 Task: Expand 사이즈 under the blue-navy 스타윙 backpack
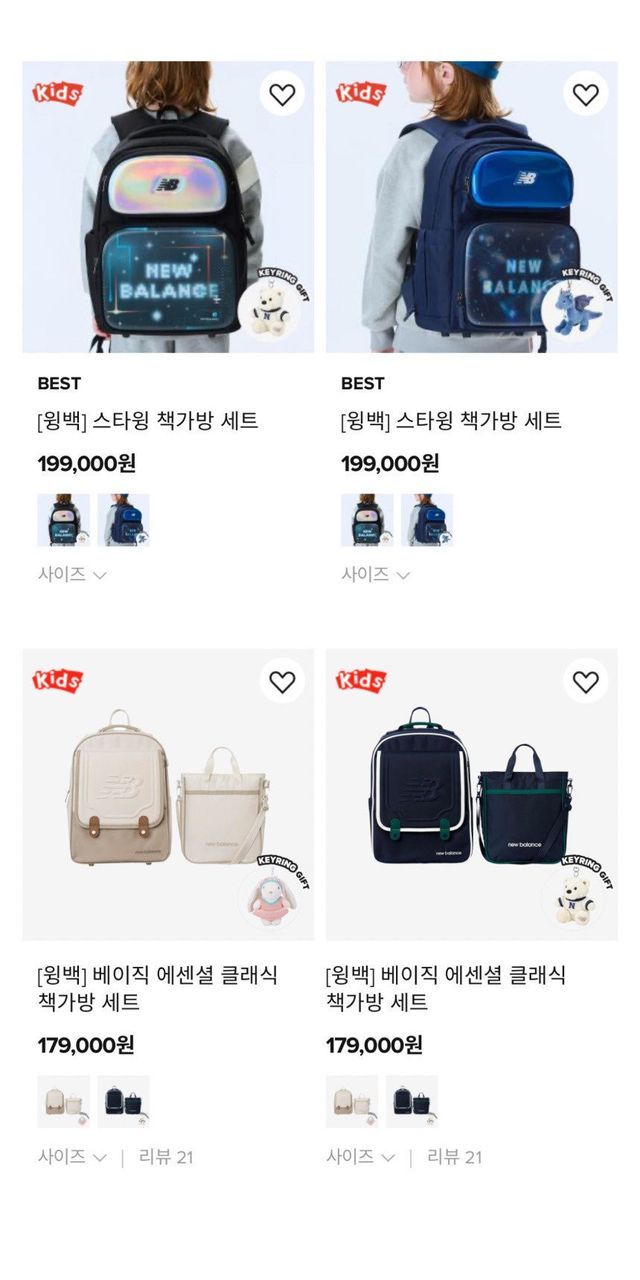coord(375,575)
